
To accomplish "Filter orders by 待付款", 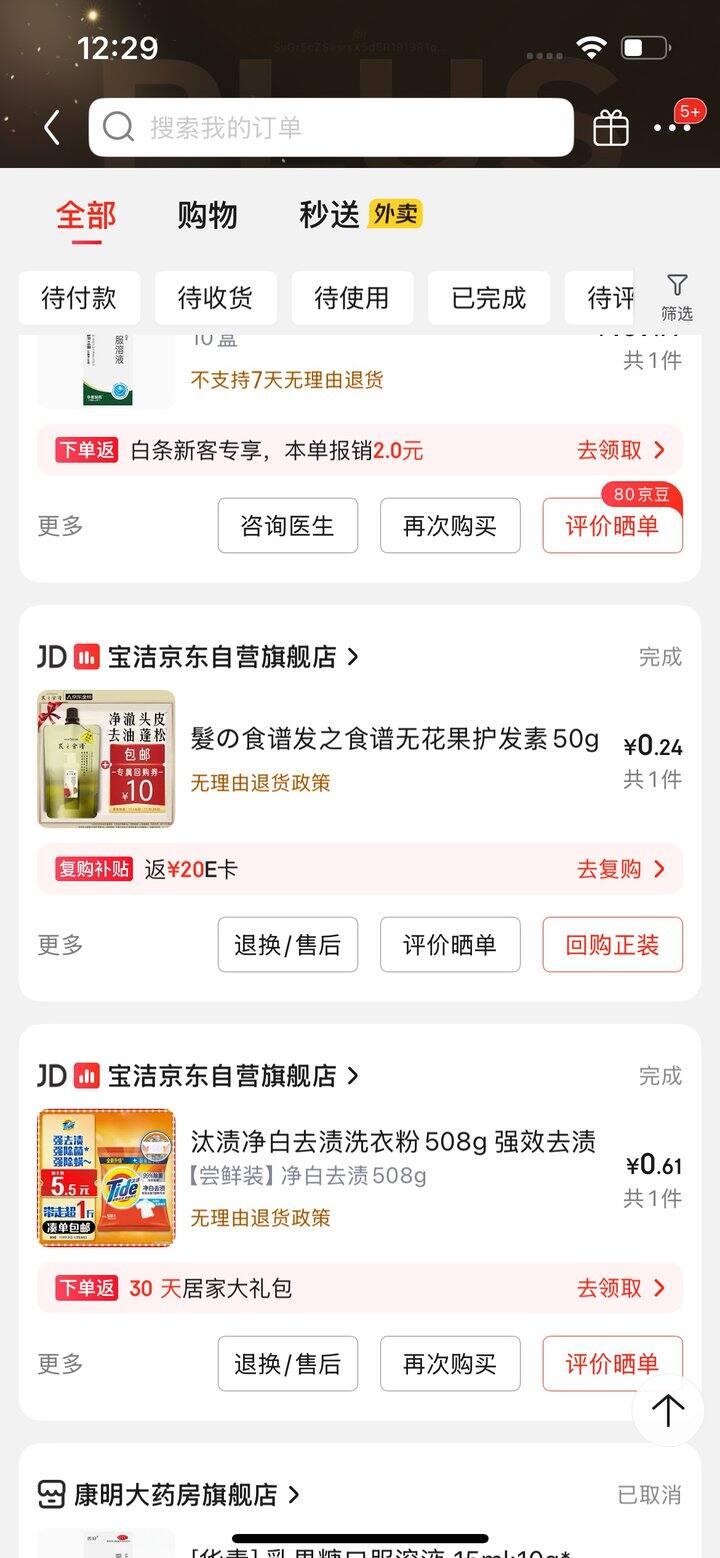I will pos(79,298).
